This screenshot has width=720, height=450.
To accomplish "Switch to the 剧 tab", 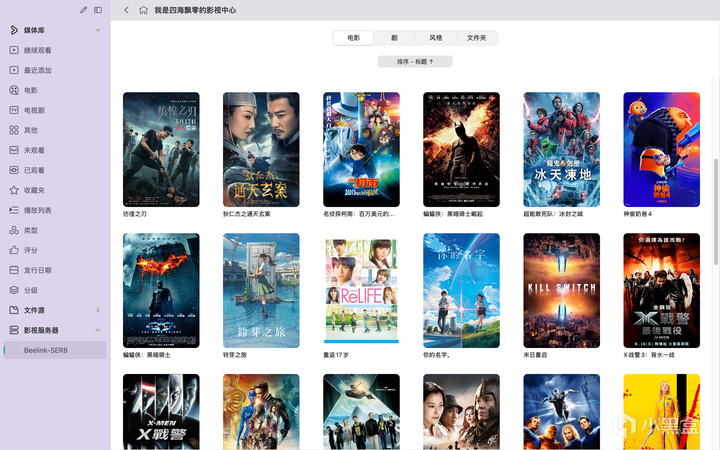I will pyautogui.click(x=394, y=38).
